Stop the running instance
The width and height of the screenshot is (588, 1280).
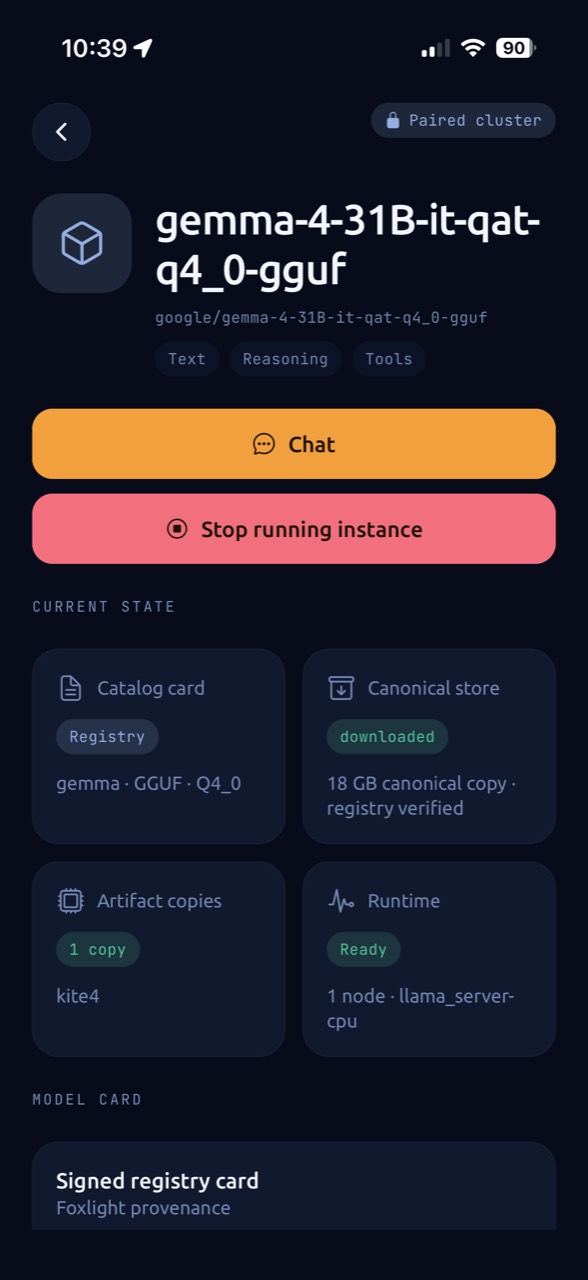click(294, 529)
